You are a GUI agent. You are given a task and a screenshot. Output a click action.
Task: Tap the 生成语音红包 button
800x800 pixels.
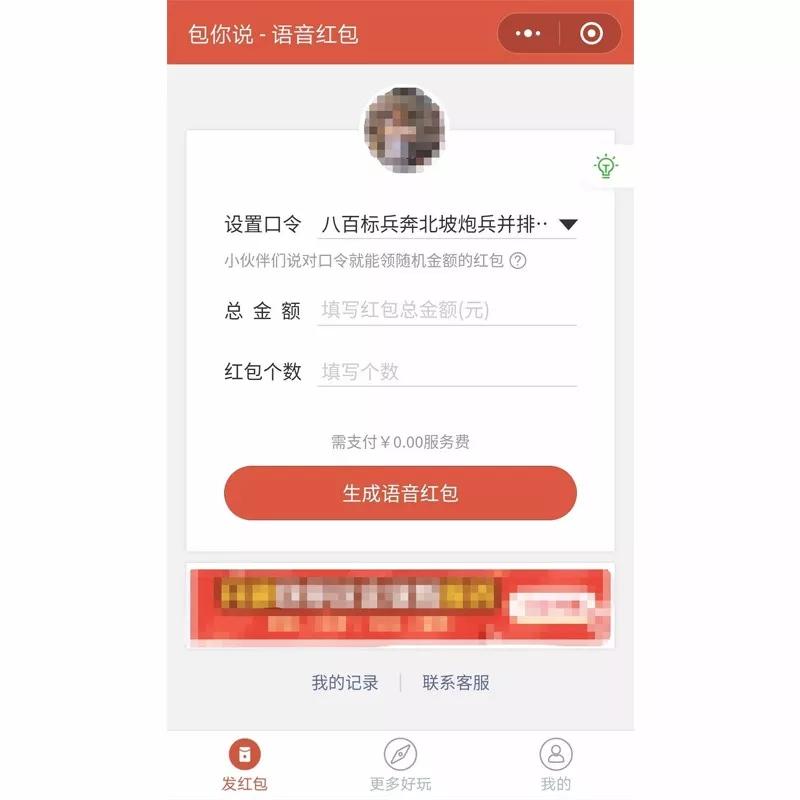click(400, 493)
